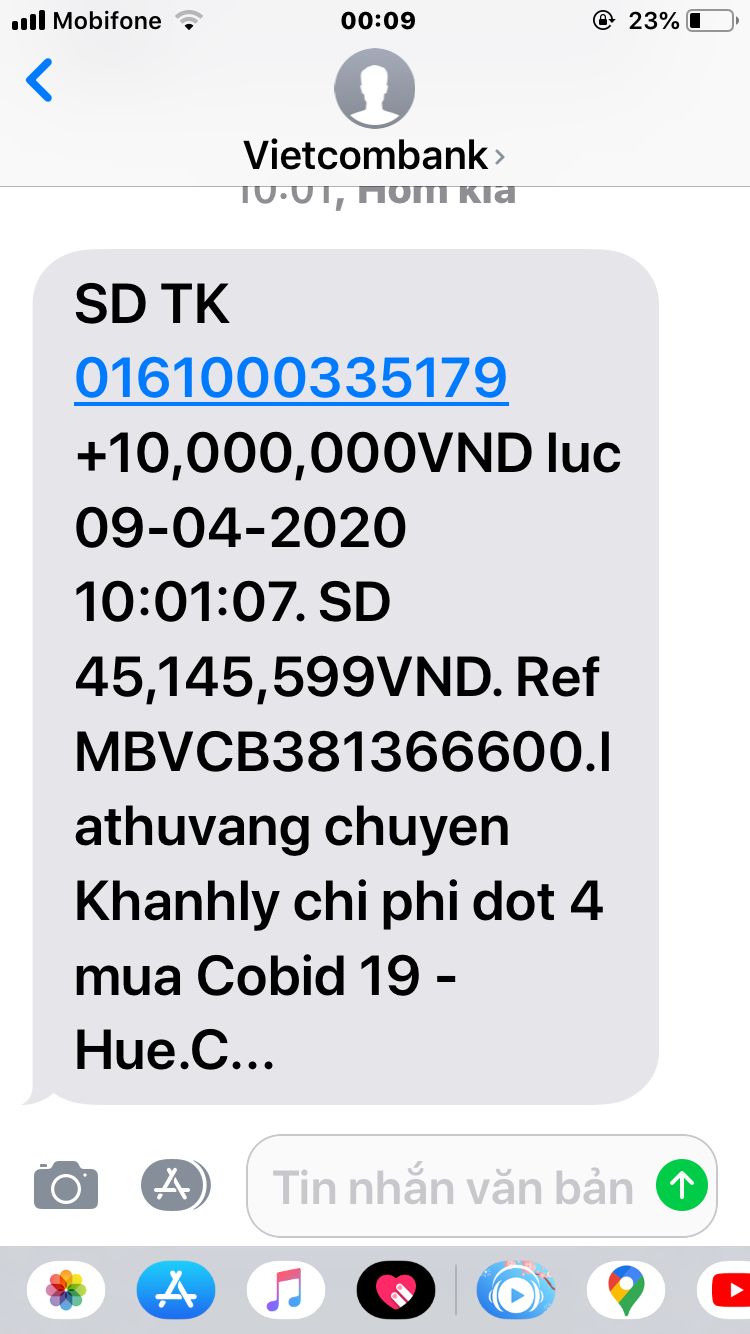Image resolution: width=750 pixels, height=1334 pixels.
Task: Open Vietcombank contact details
Action: [x=374, y=155]
